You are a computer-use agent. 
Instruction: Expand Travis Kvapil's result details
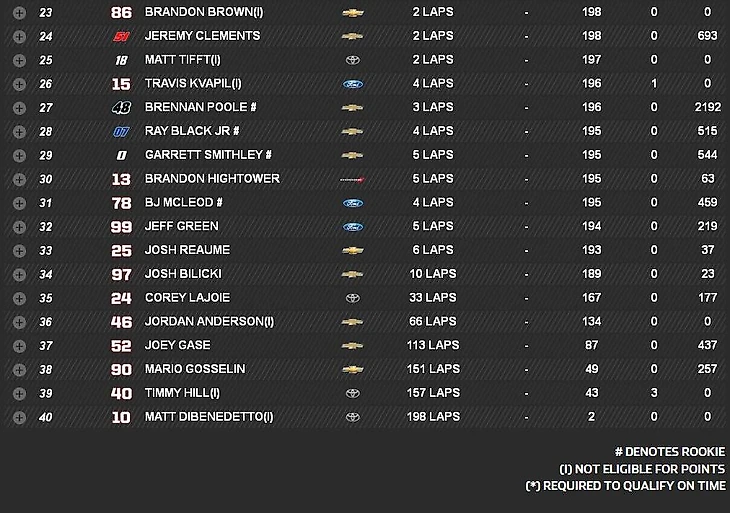click(18, 83)
